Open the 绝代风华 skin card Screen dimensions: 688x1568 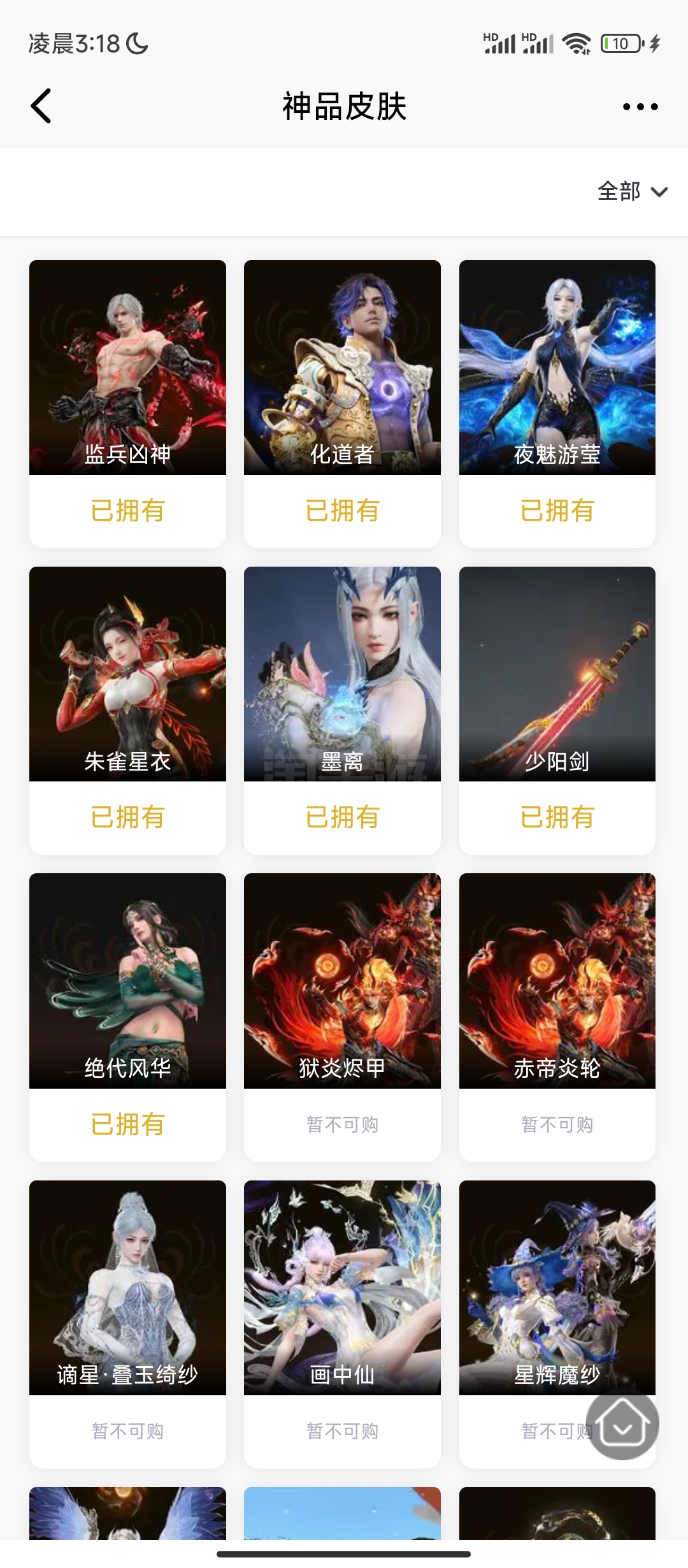tap(127, 1017)
